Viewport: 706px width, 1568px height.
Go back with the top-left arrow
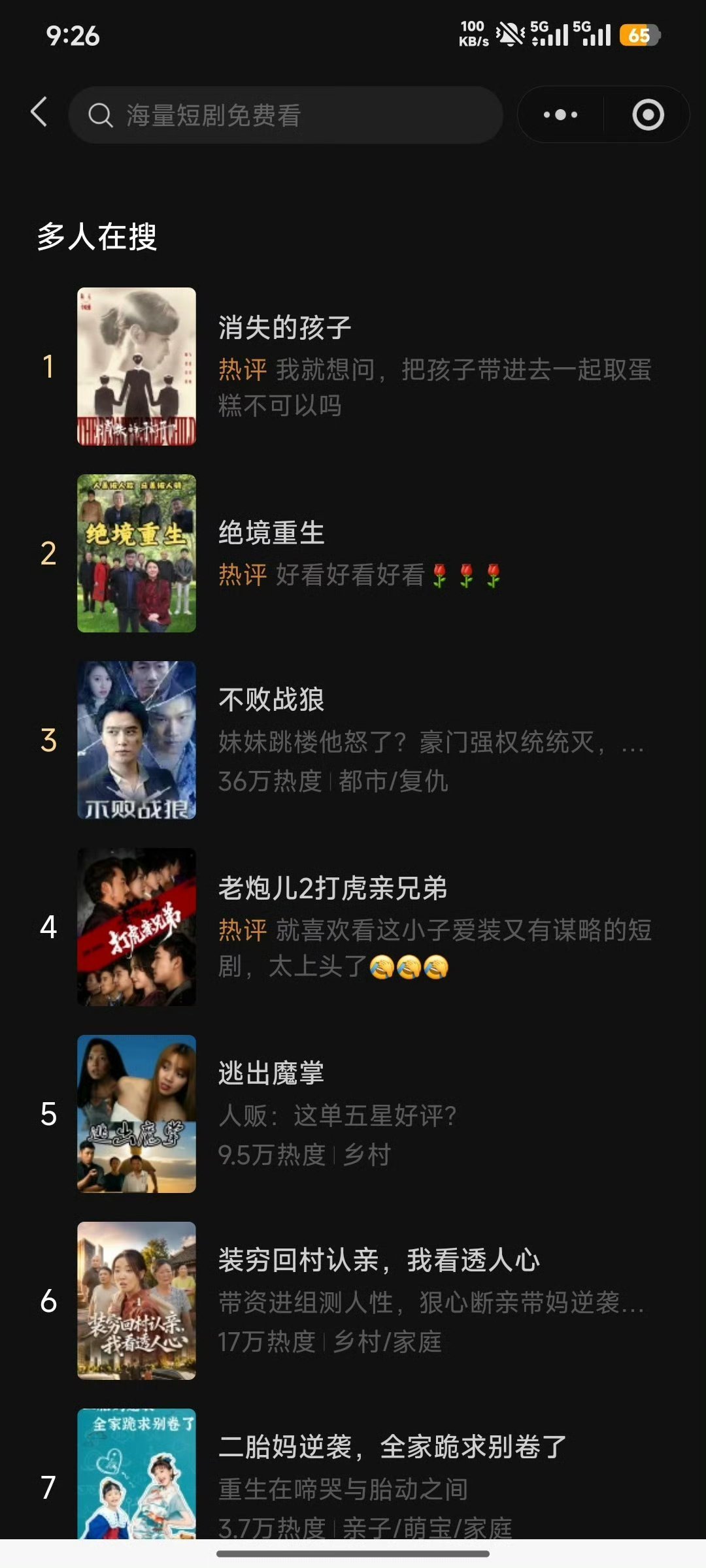click(39, 112)
